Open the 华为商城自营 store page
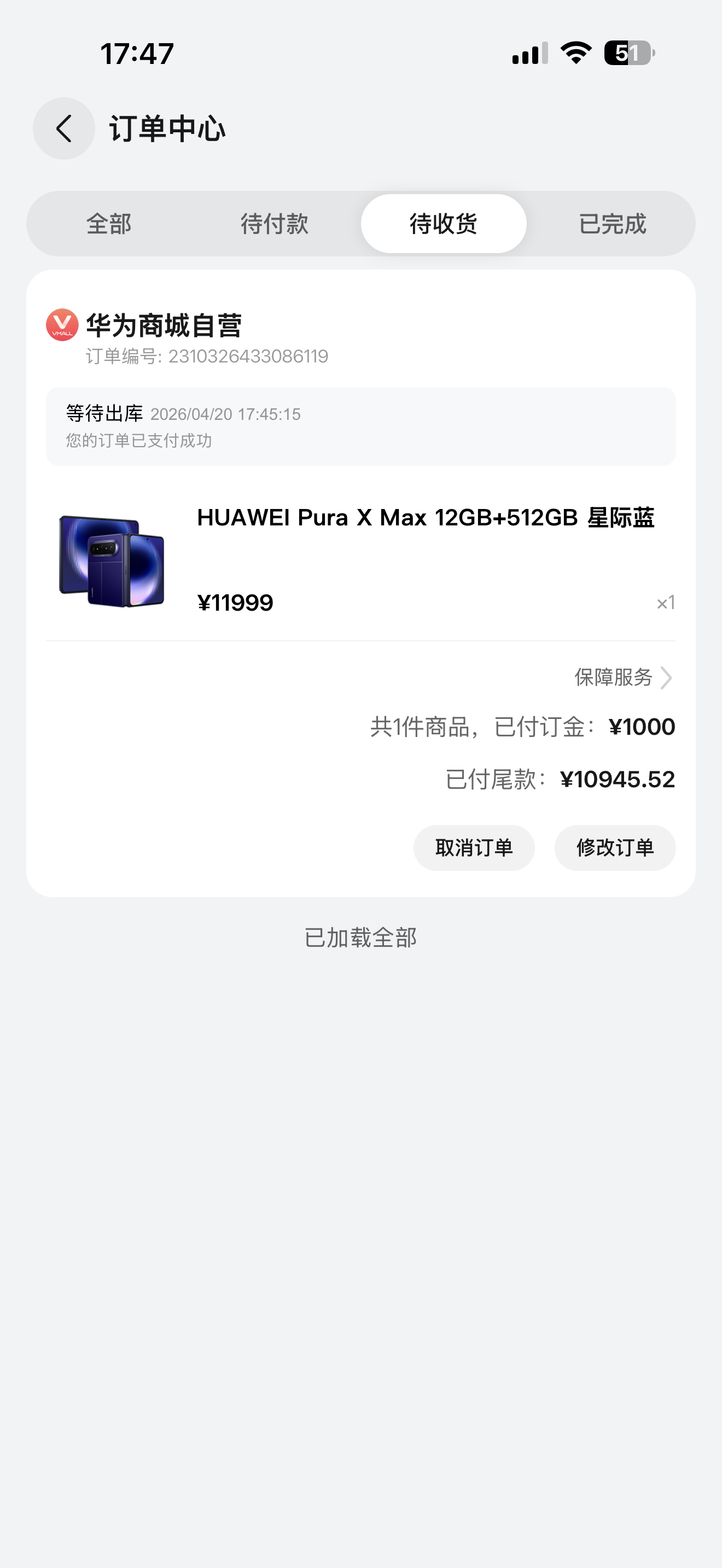 click(164, 327)
